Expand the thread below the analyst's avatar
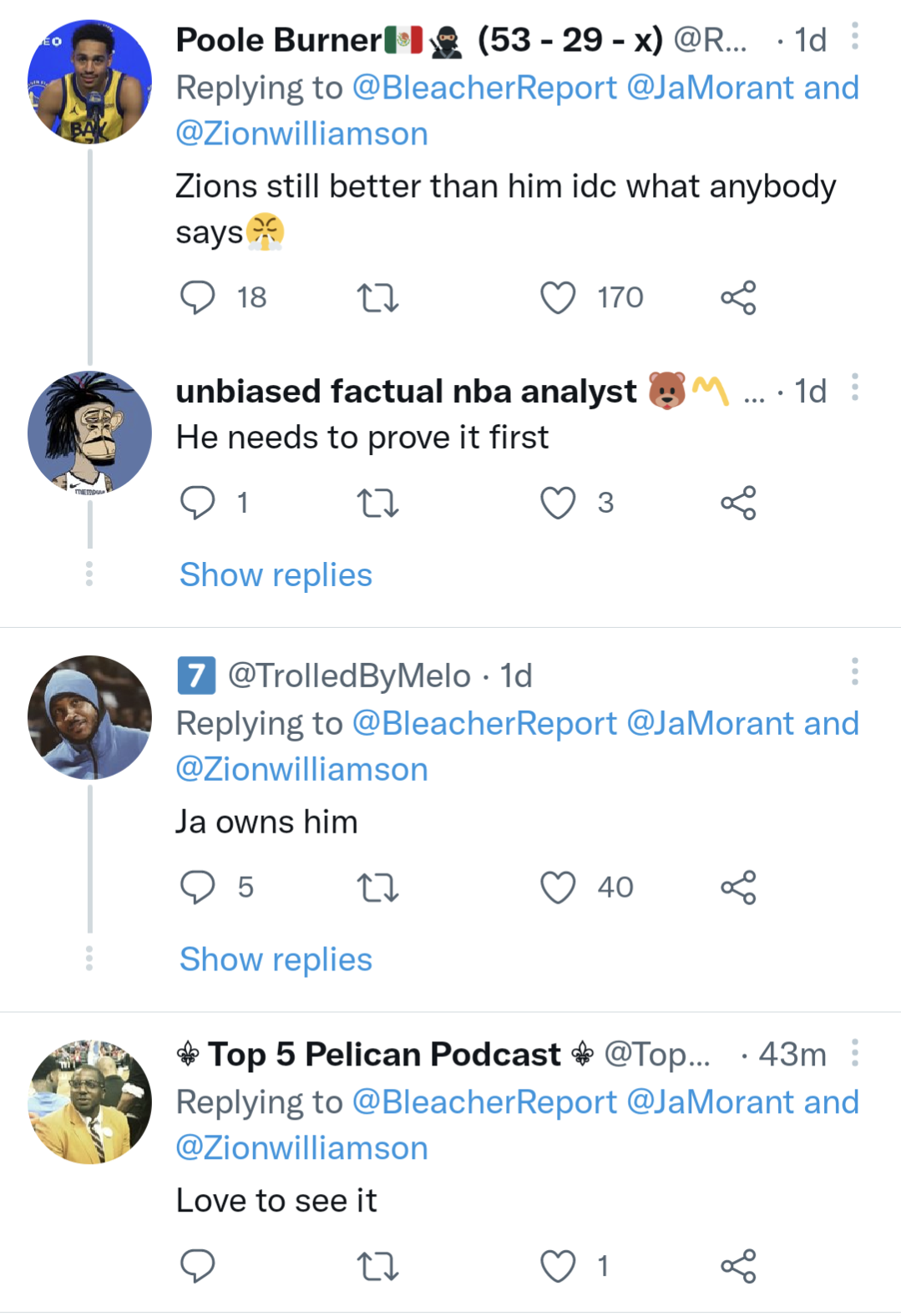 click(89, 574)
